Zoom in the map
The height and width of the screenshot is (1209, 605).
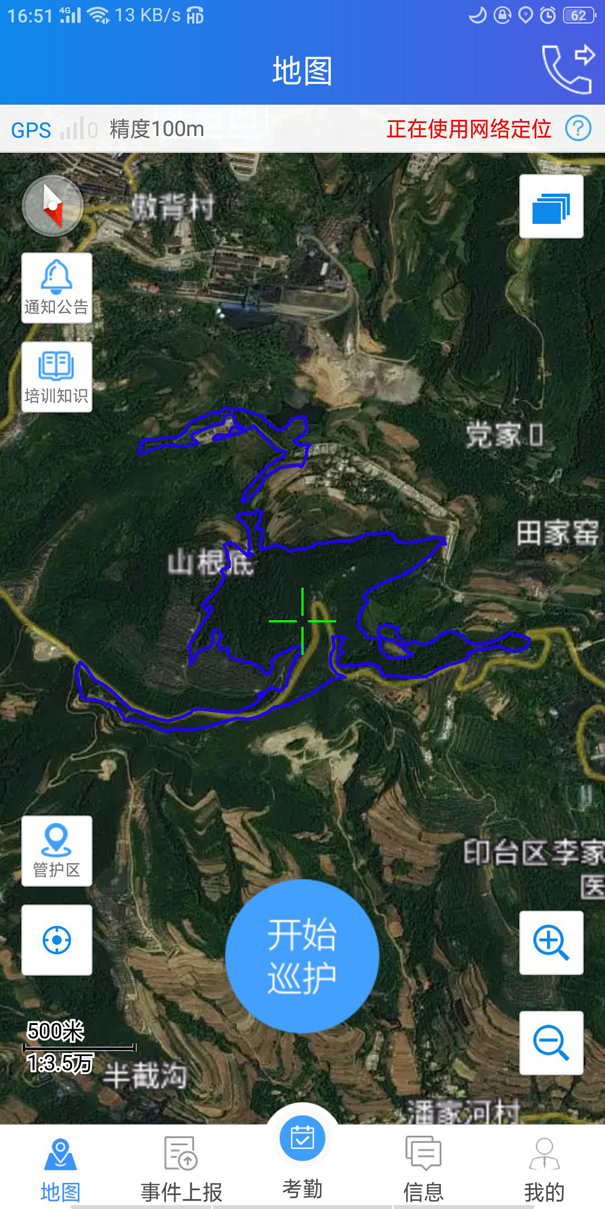551,942
